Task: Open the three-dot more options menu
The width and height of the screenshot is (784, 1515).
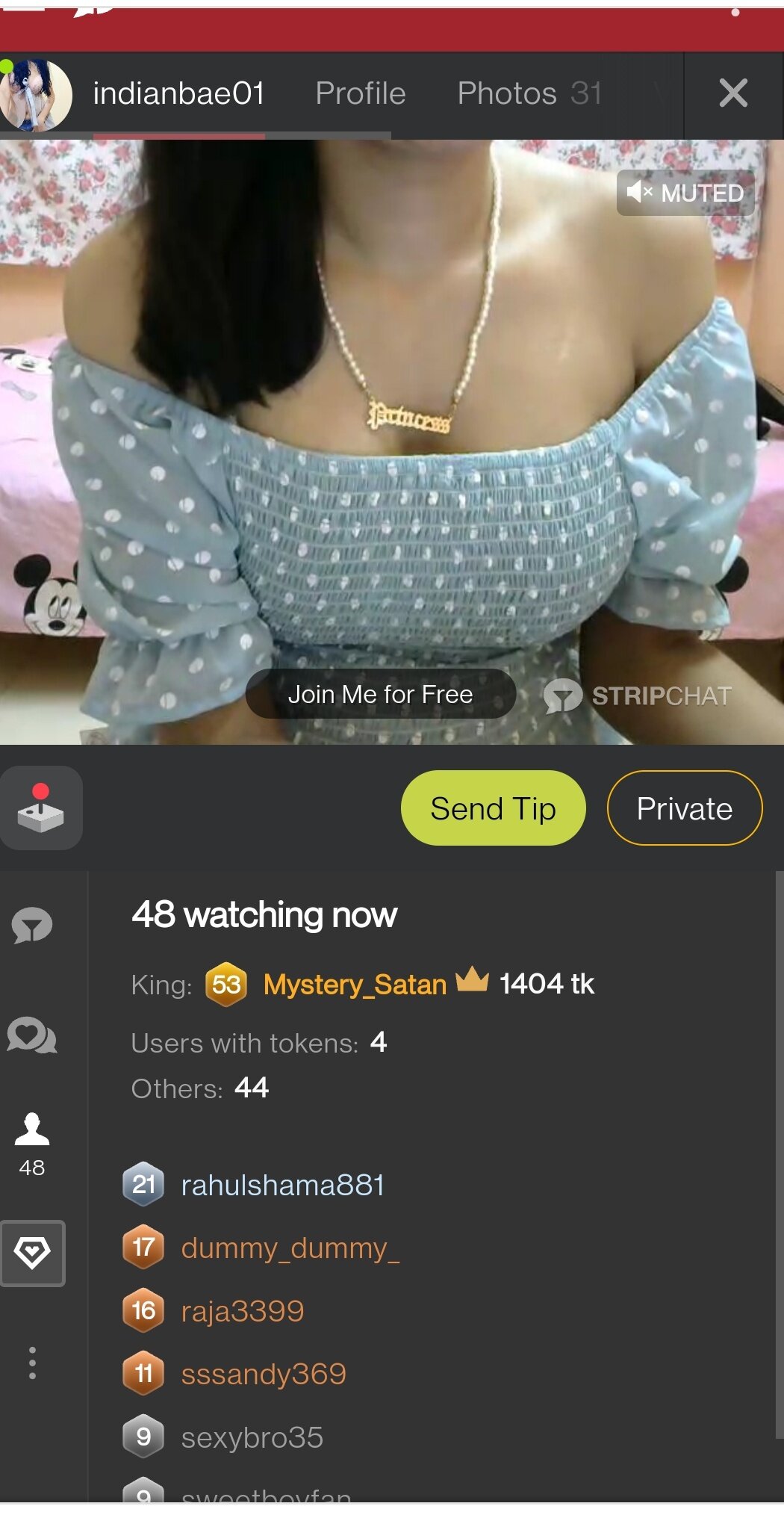Action: pos(32,1363)
